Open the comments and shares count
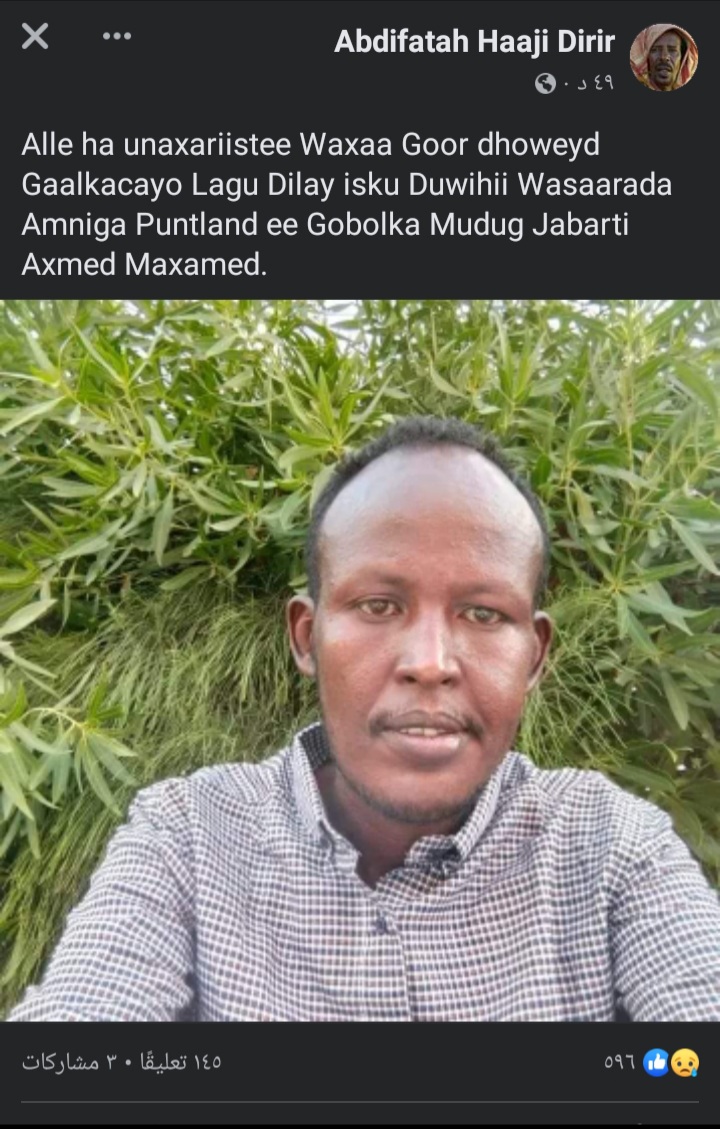This screenshot has width=720, height=1129. (121, 1062)
